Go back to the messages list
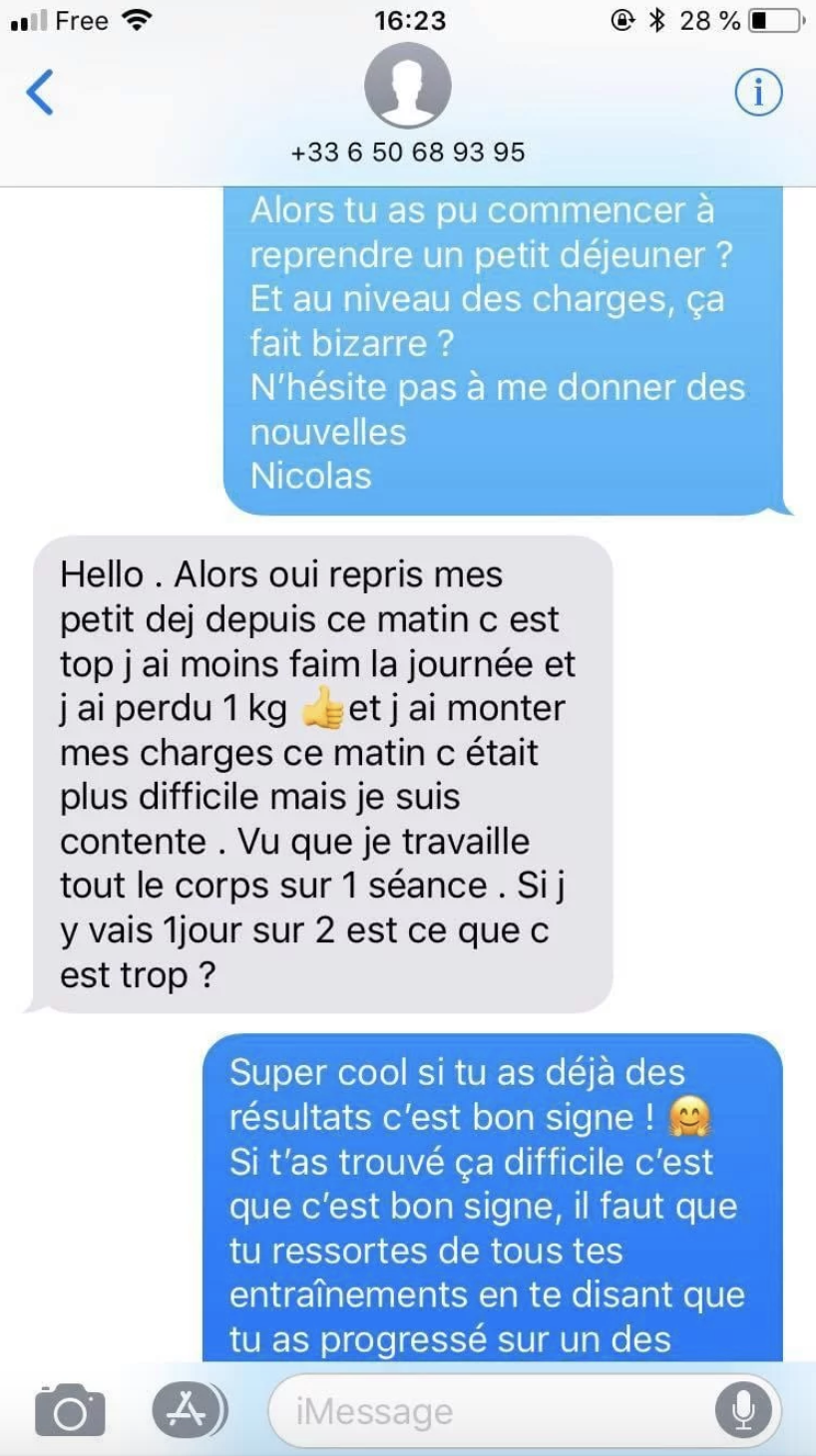The height and width of the screenshot is (1456, 816). (40, 94)
